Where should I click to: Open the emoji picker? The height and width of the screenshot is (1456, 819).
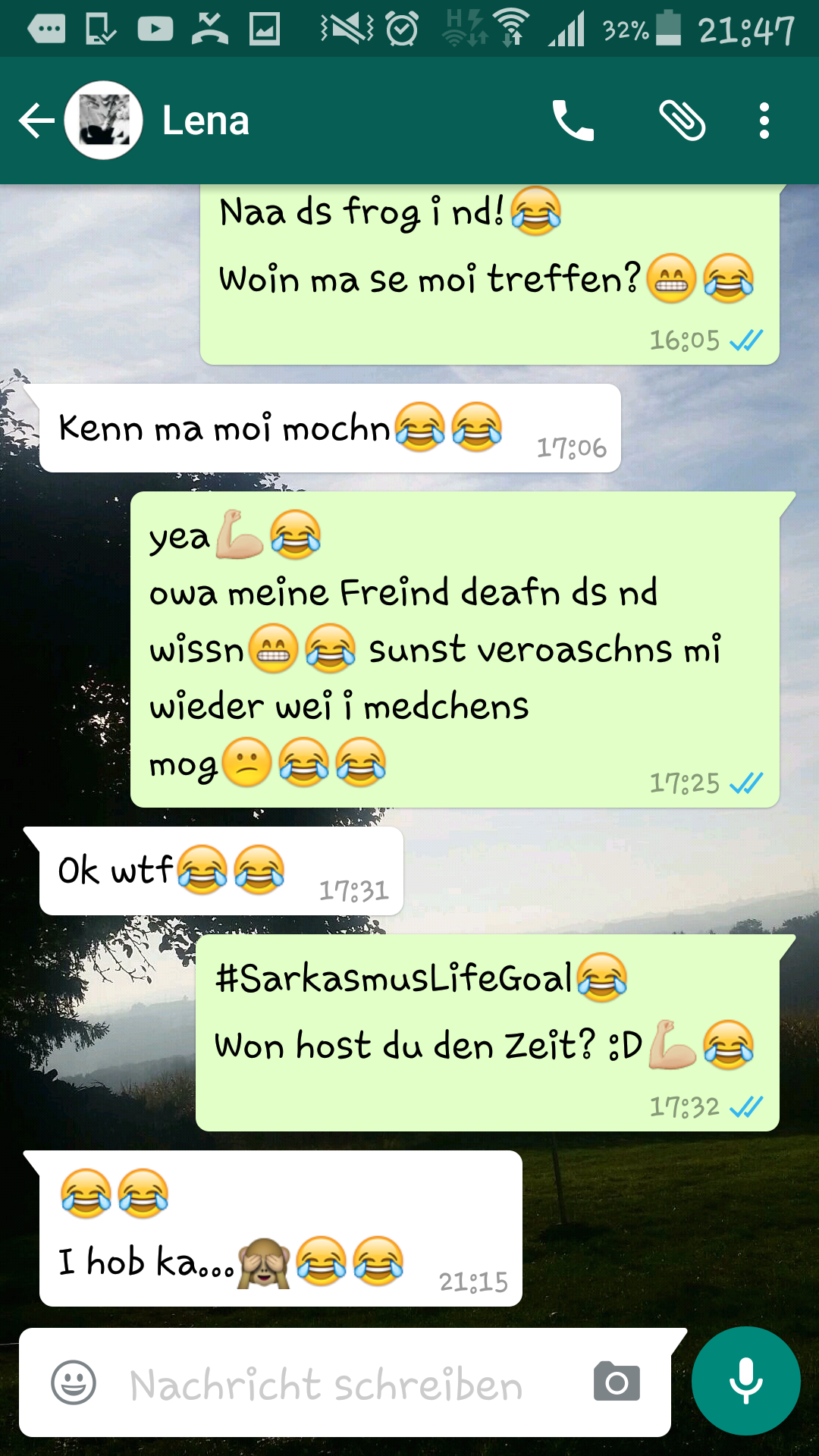(74, 1382)
